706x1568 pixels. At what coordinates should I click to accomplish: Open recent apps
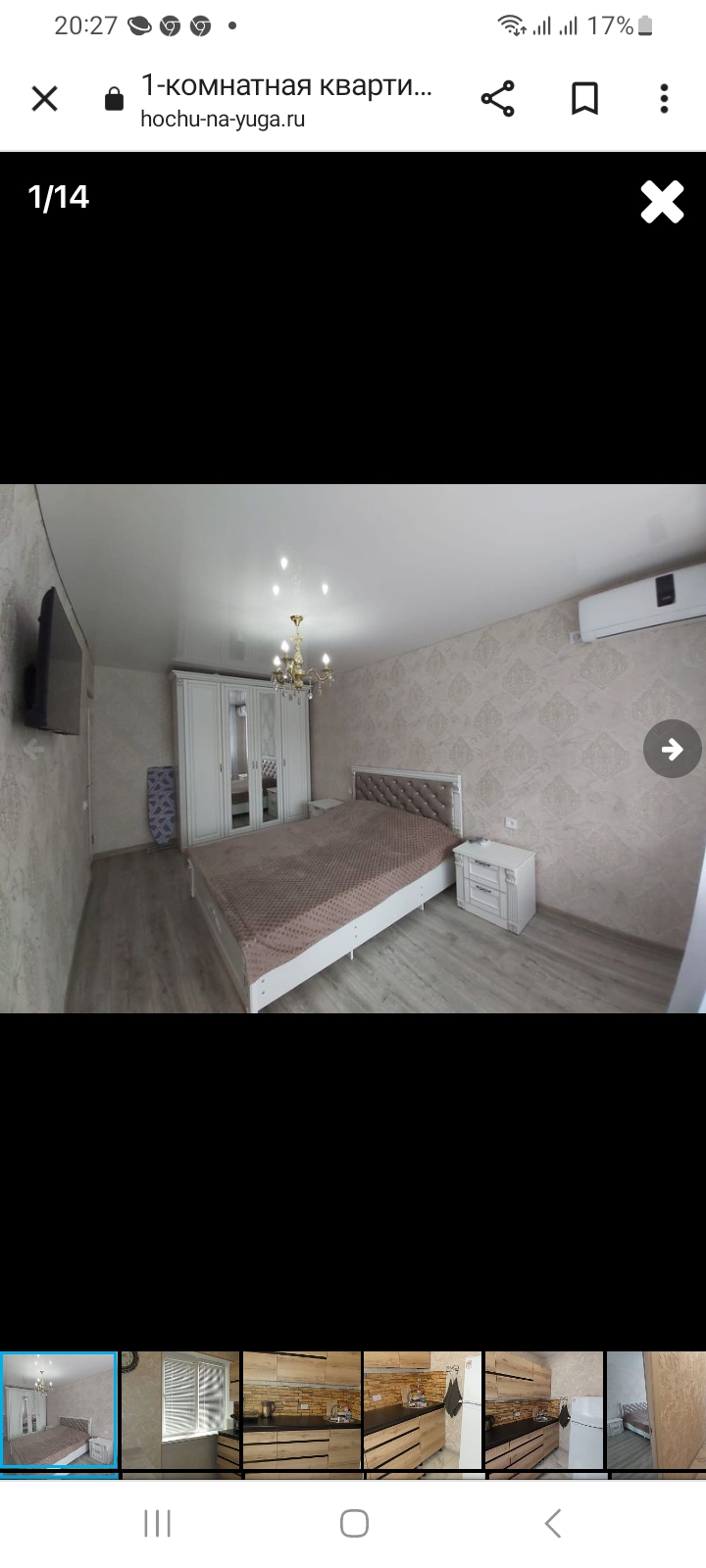point(157,1523)
